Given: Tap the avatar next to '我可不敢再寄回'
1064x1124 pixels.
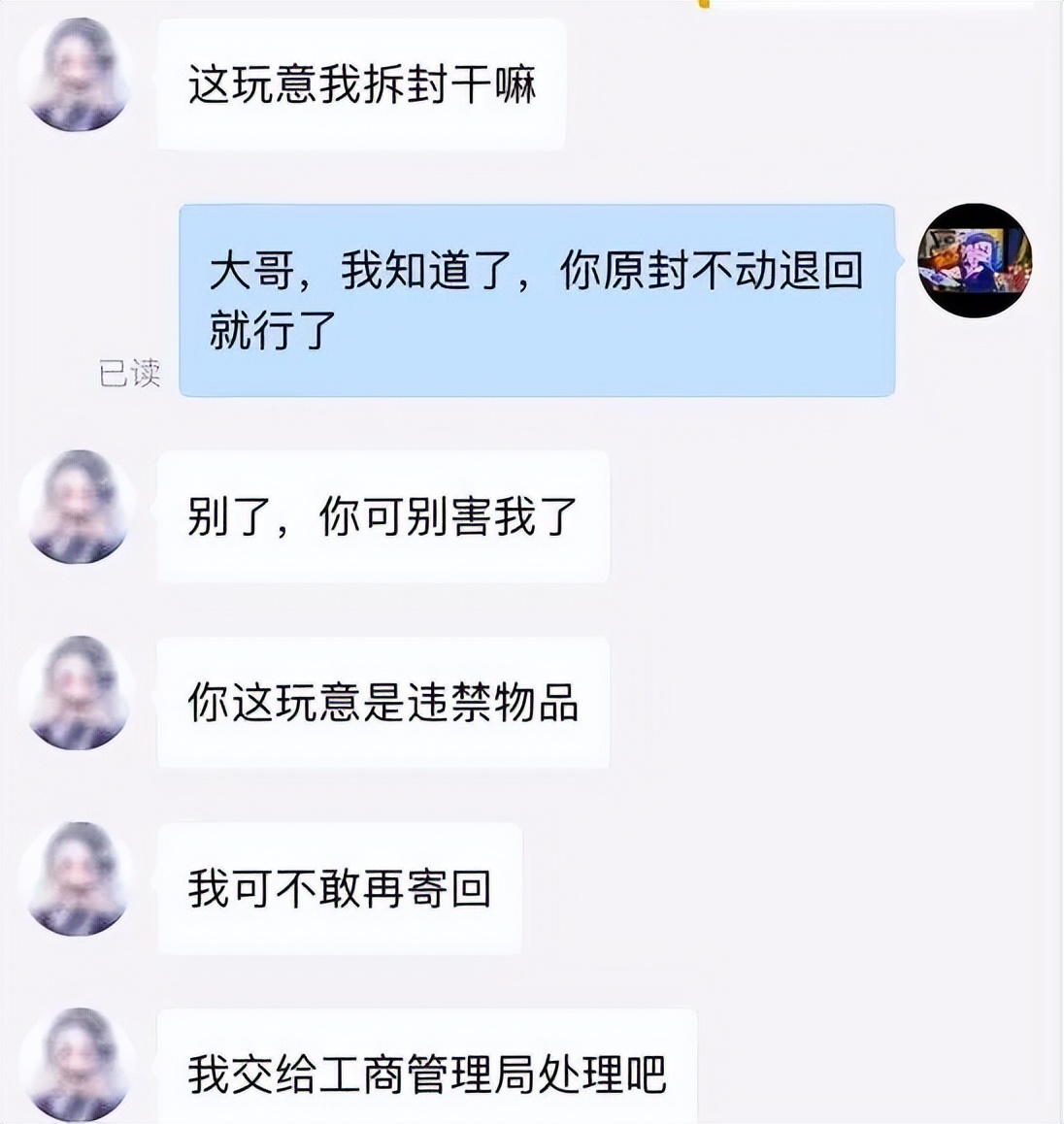Looking at the screenshot, I should [78, 879].
